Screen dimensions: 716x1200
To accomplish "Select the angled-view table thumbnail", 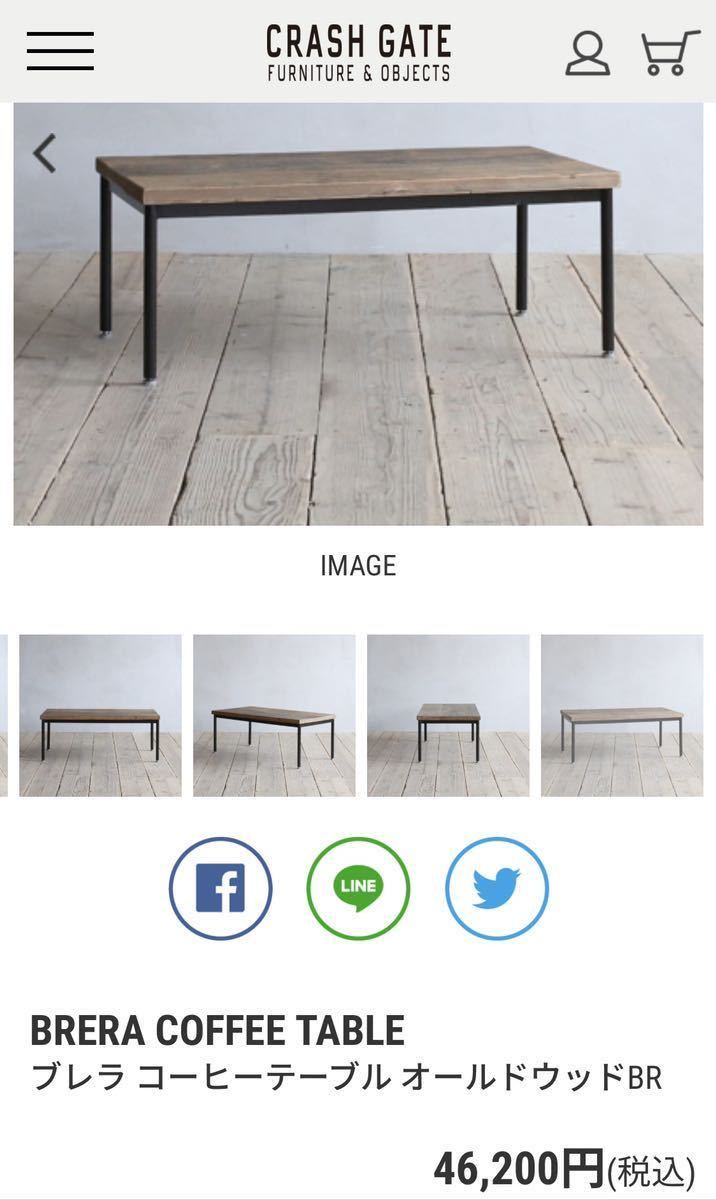I will 274,715.
